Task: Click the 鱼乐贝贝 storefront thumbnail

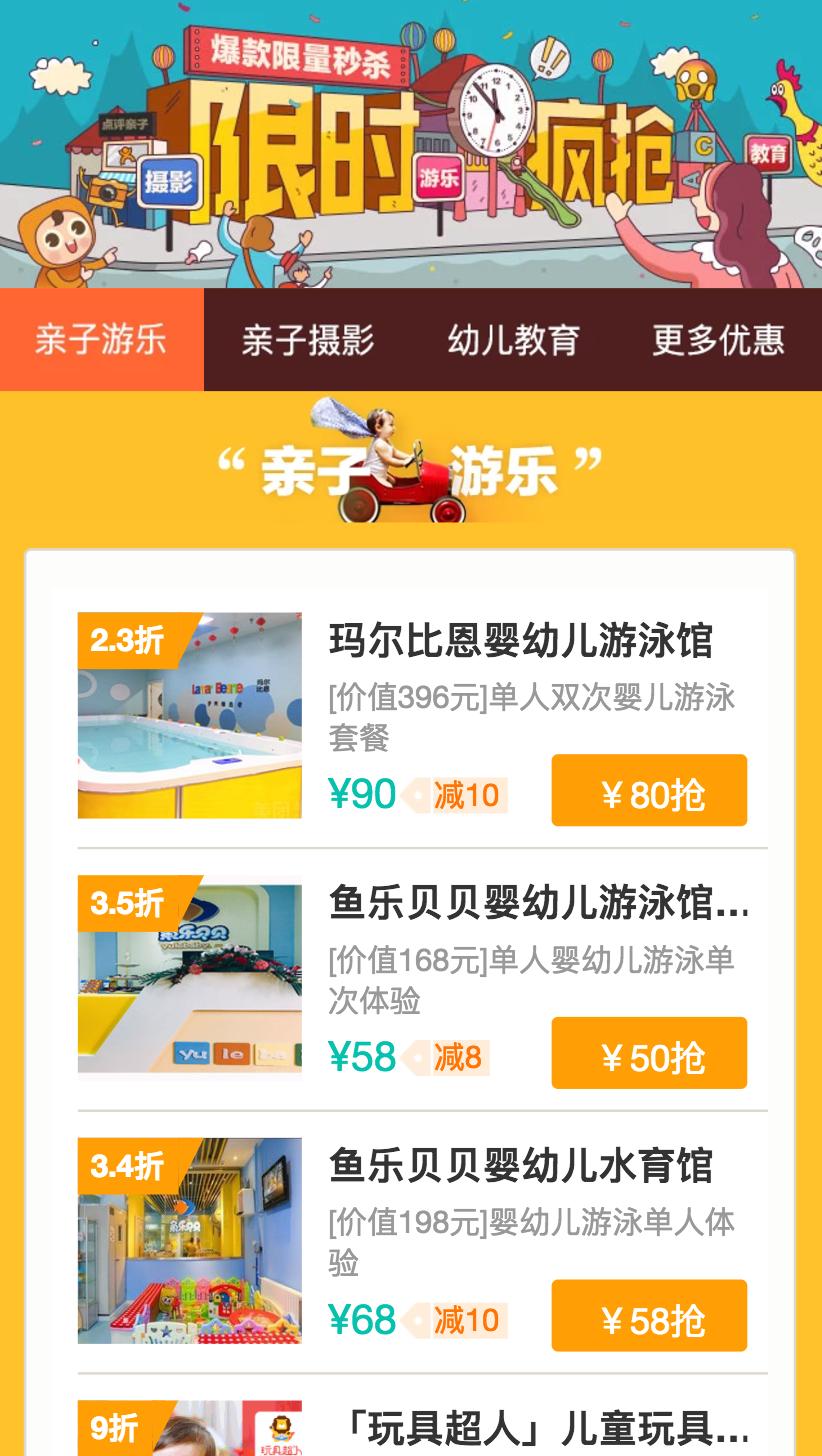Action: point(189,978)
